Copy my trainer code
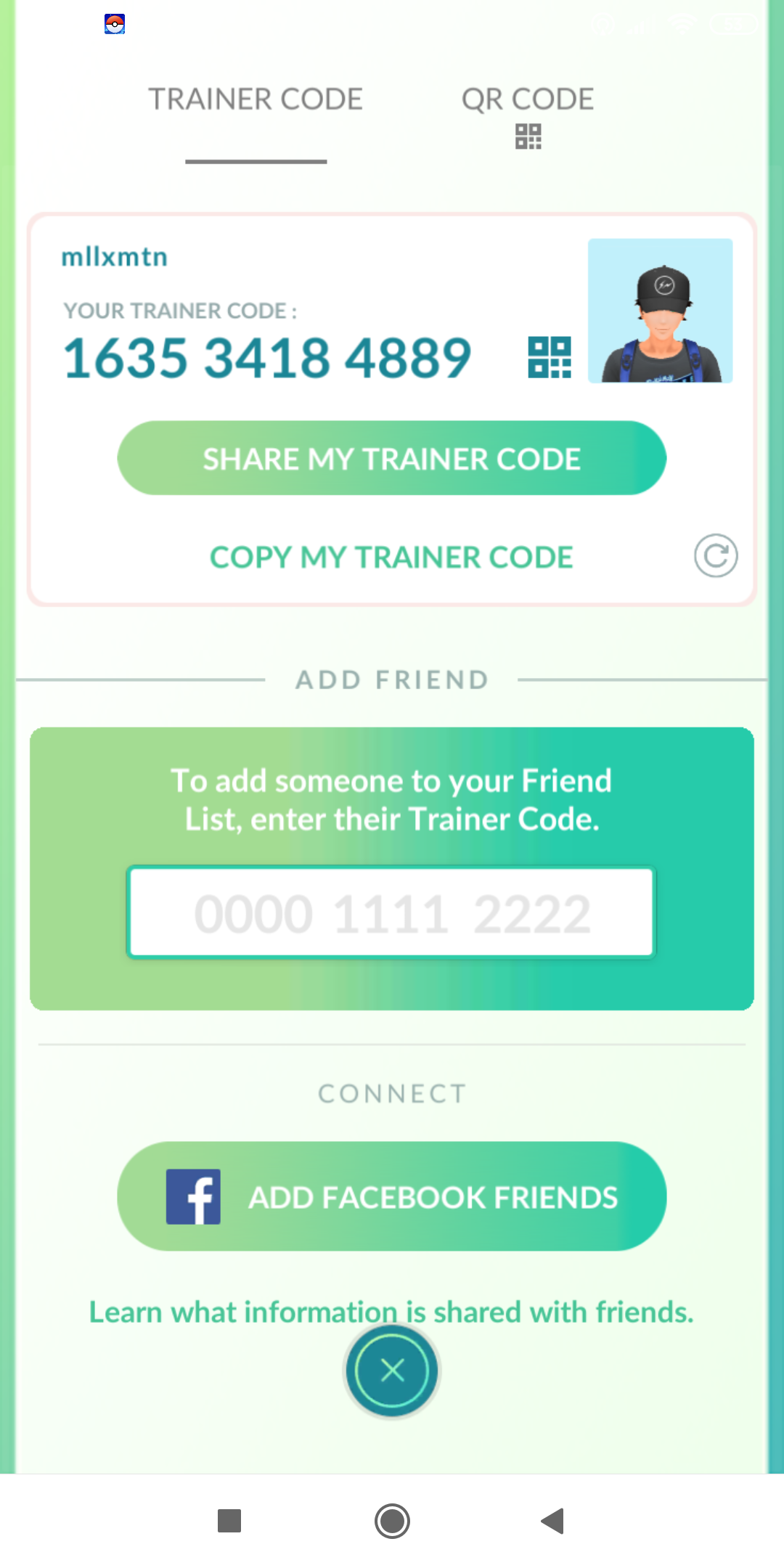The height and width of the screenshot is (1568, 784). 391,558
